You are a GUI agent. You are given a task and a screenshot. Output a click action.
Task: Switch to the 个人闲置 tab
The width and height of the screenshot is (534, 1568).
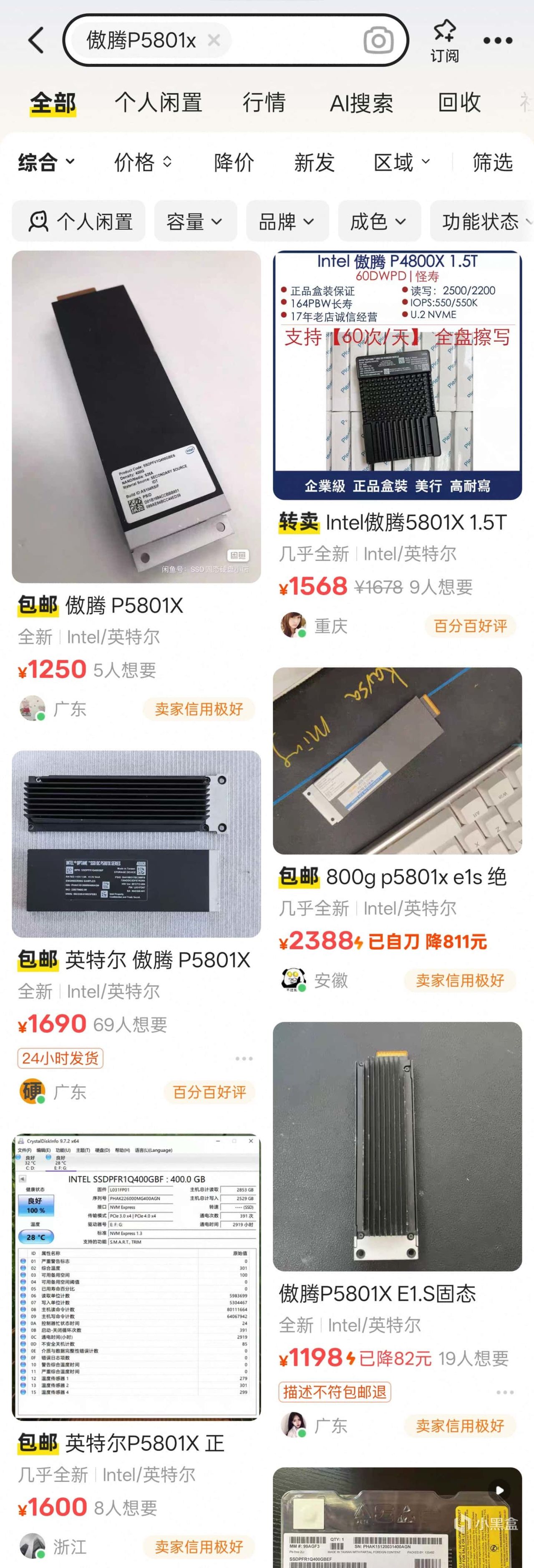[158, 102]
